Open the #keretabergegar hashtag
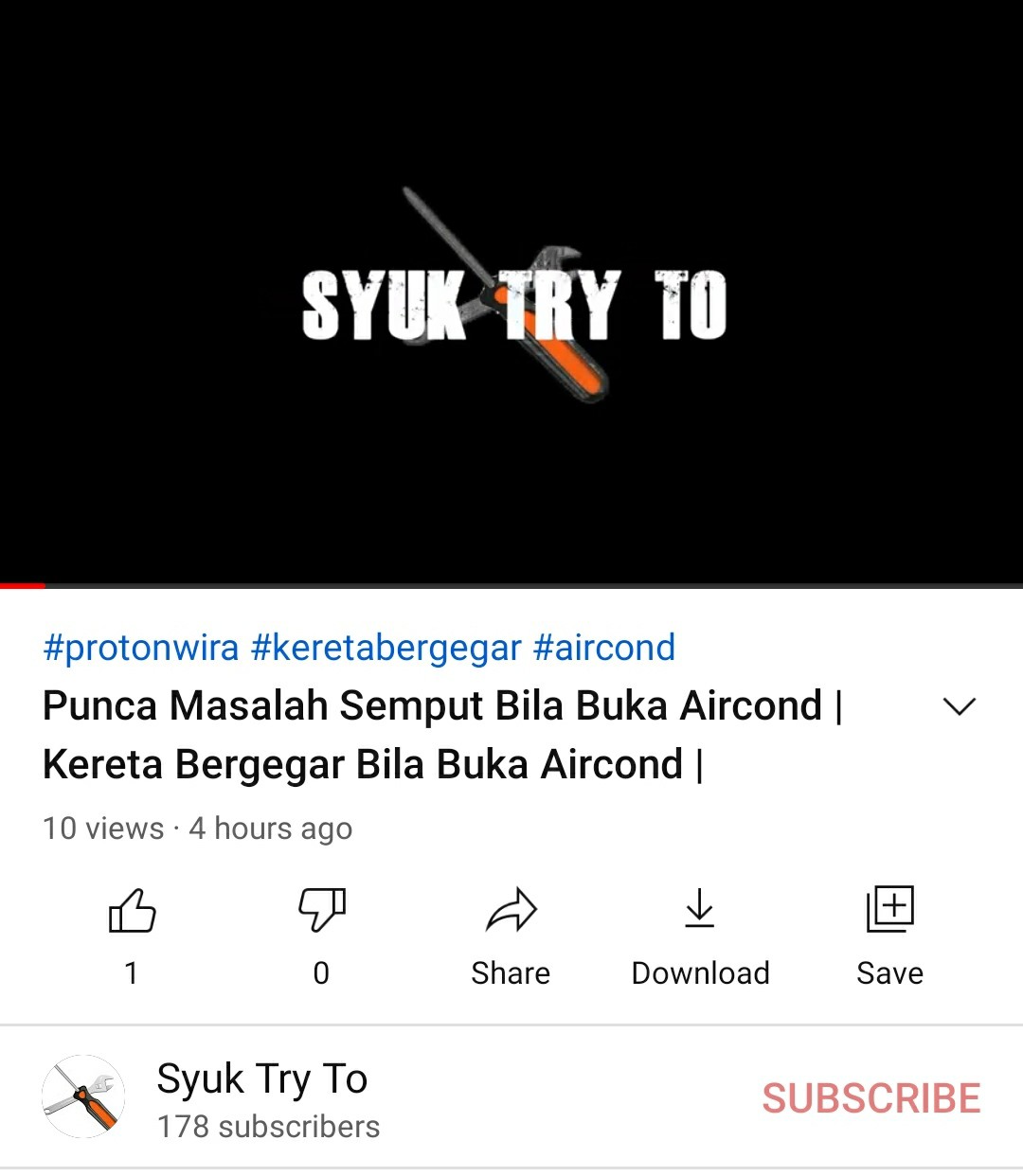The height and width of the screenshot is (1176, 1023). 386,648
